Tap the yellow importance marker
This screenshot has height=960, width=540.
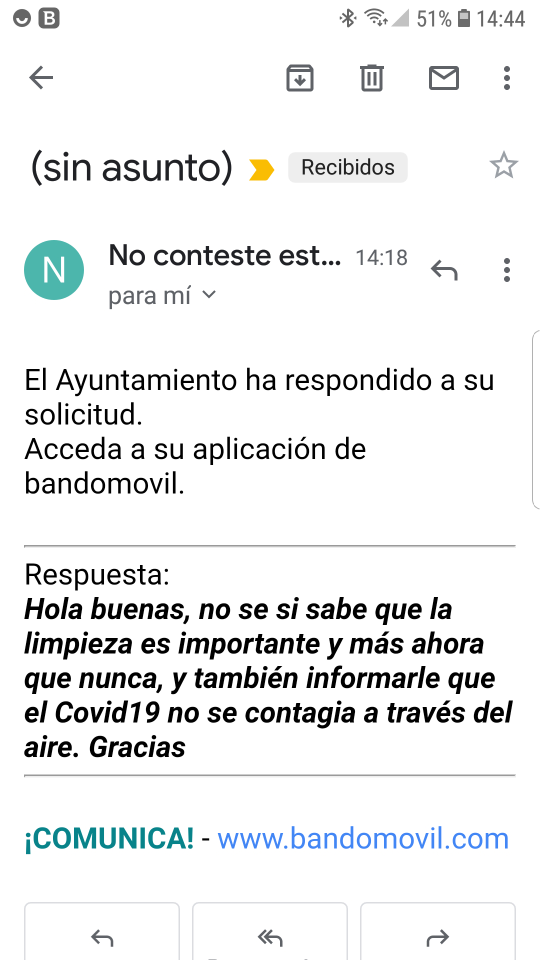[x=261, y=169]
